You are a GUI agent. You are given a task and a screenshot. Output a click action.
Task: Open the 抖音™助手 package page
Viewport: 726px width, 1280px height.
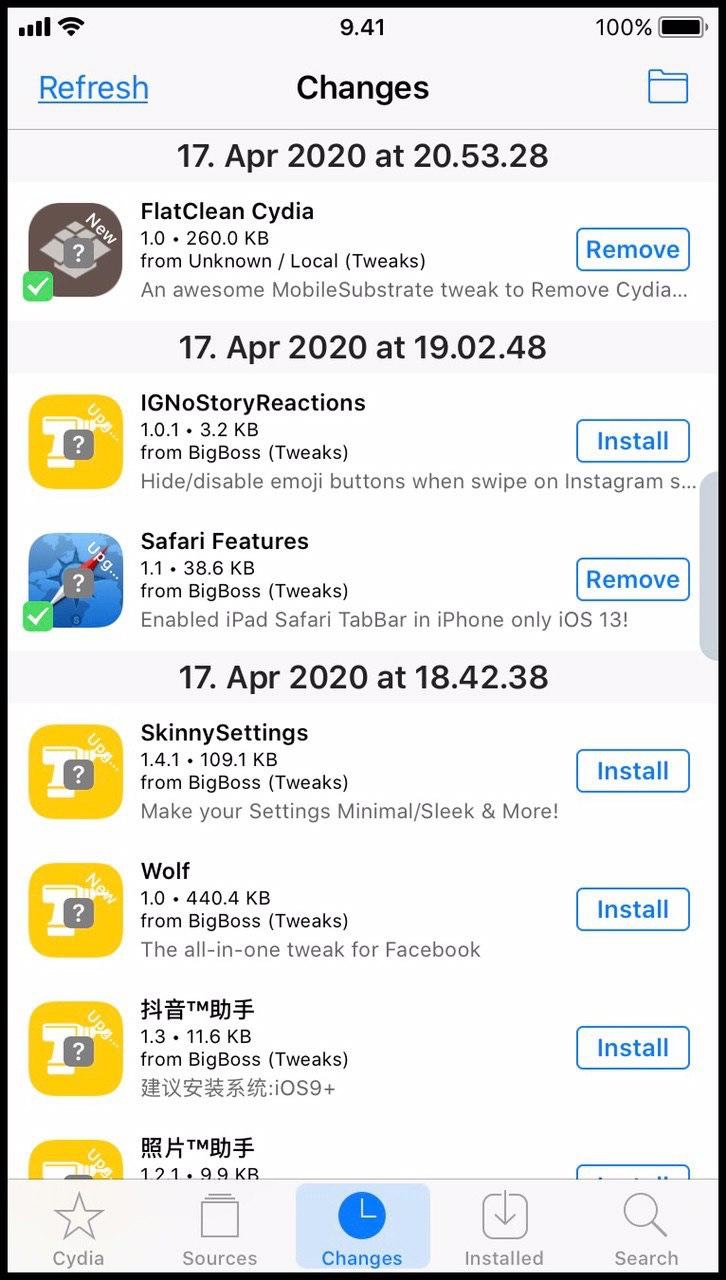340,1048
